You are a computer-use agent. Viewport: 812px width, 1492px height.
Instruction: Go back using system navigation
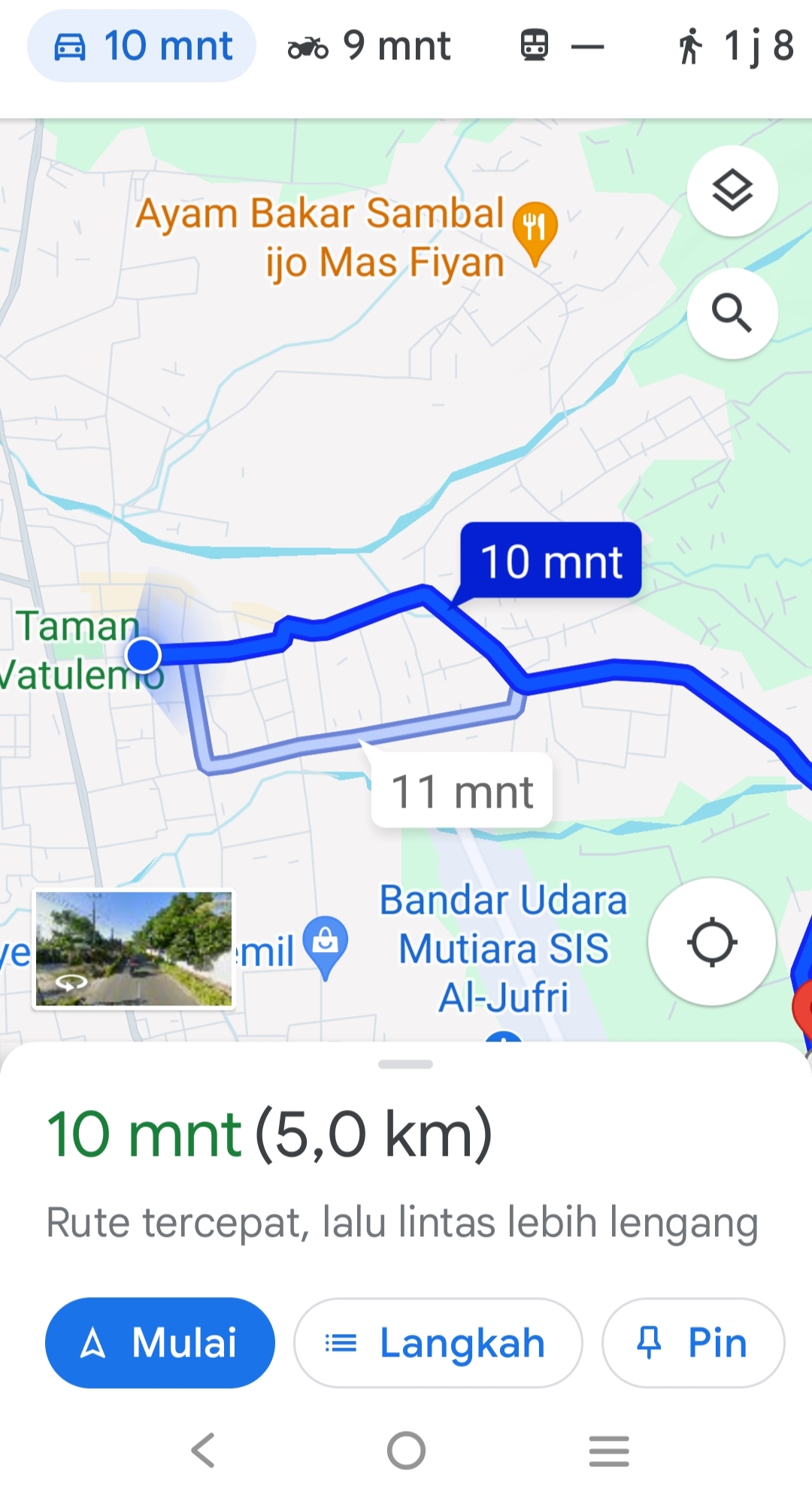[x=203, y=1450]
